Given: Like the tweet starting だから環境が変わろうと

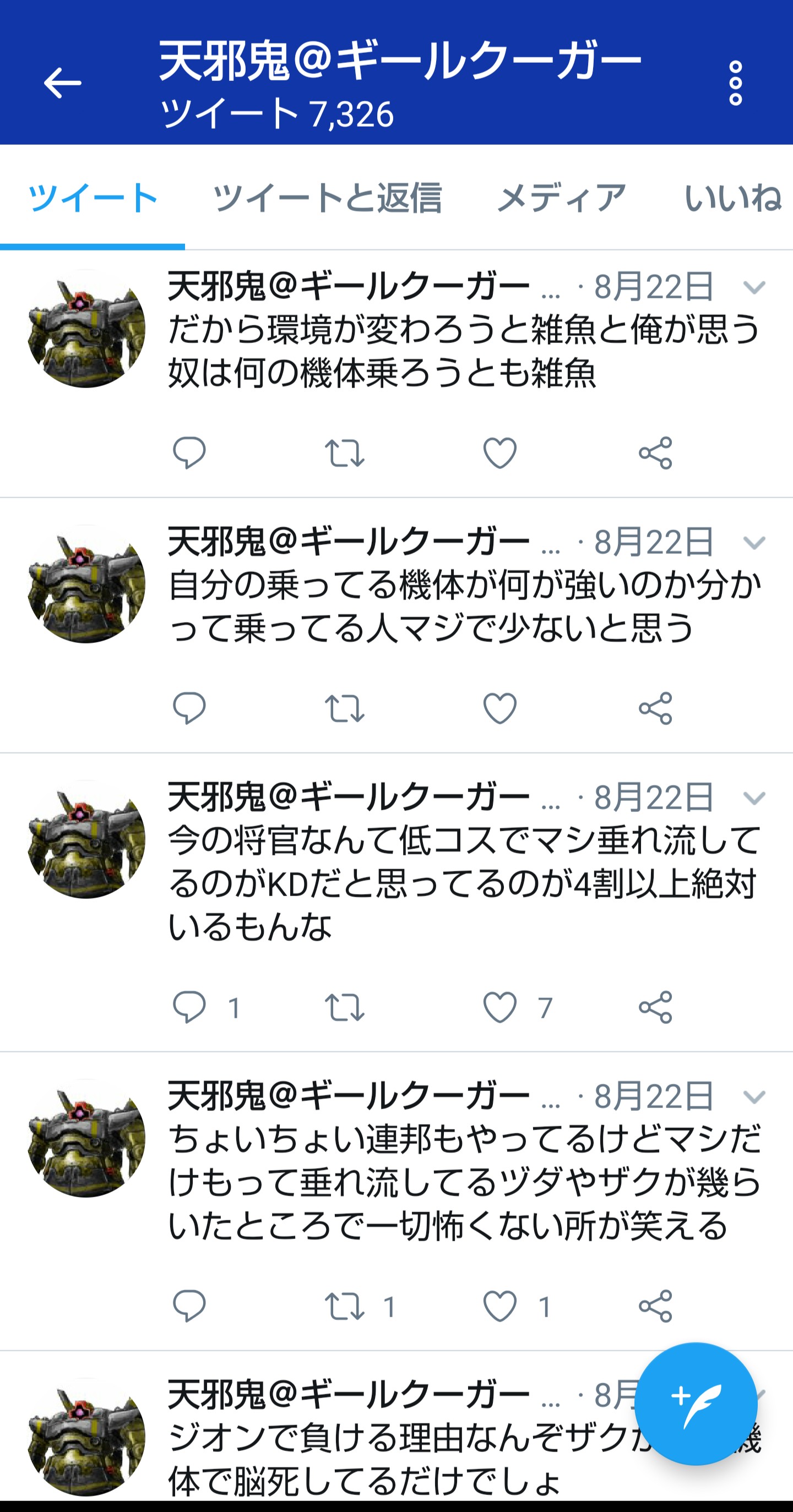Looking at the screenshot, I should pyautogui.click(x=500, y=452).
